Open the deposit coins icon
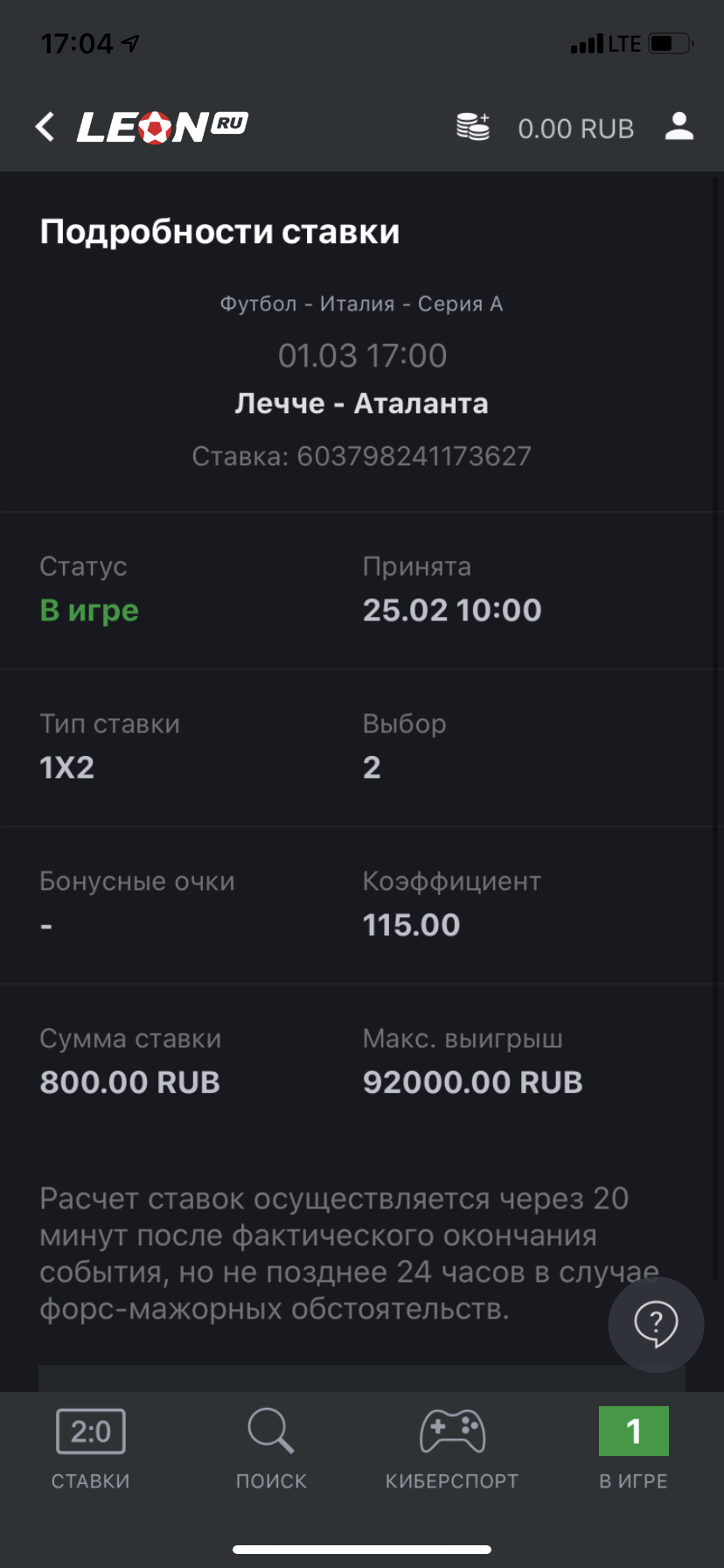The image size is (724, 1568). point(473,127)
